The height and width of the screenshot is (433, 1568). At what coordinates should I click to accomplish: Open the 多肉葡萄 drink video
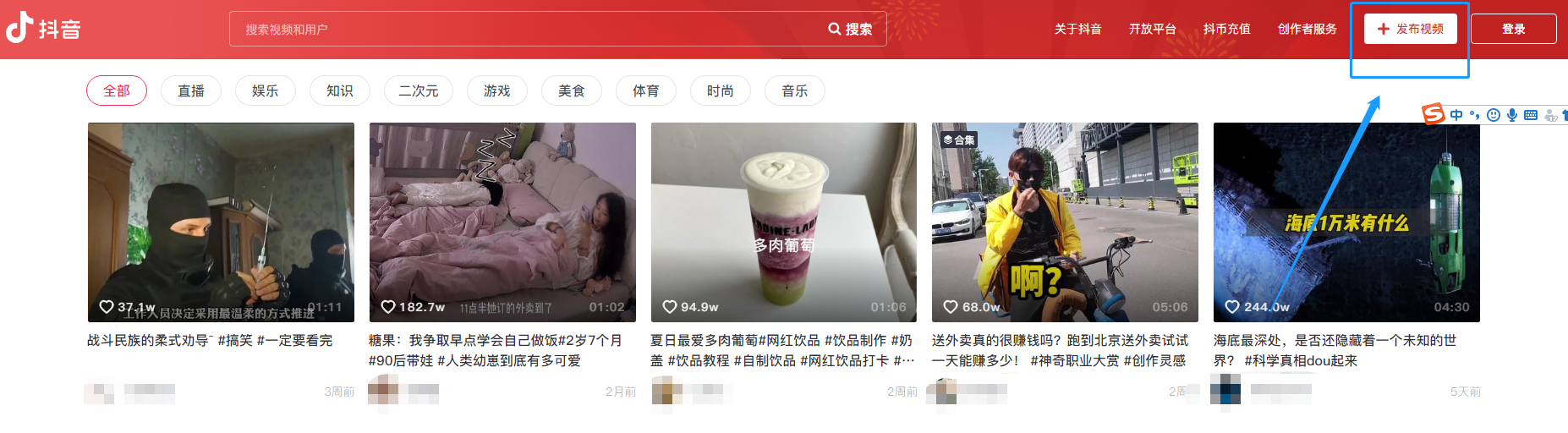[783, 222]
